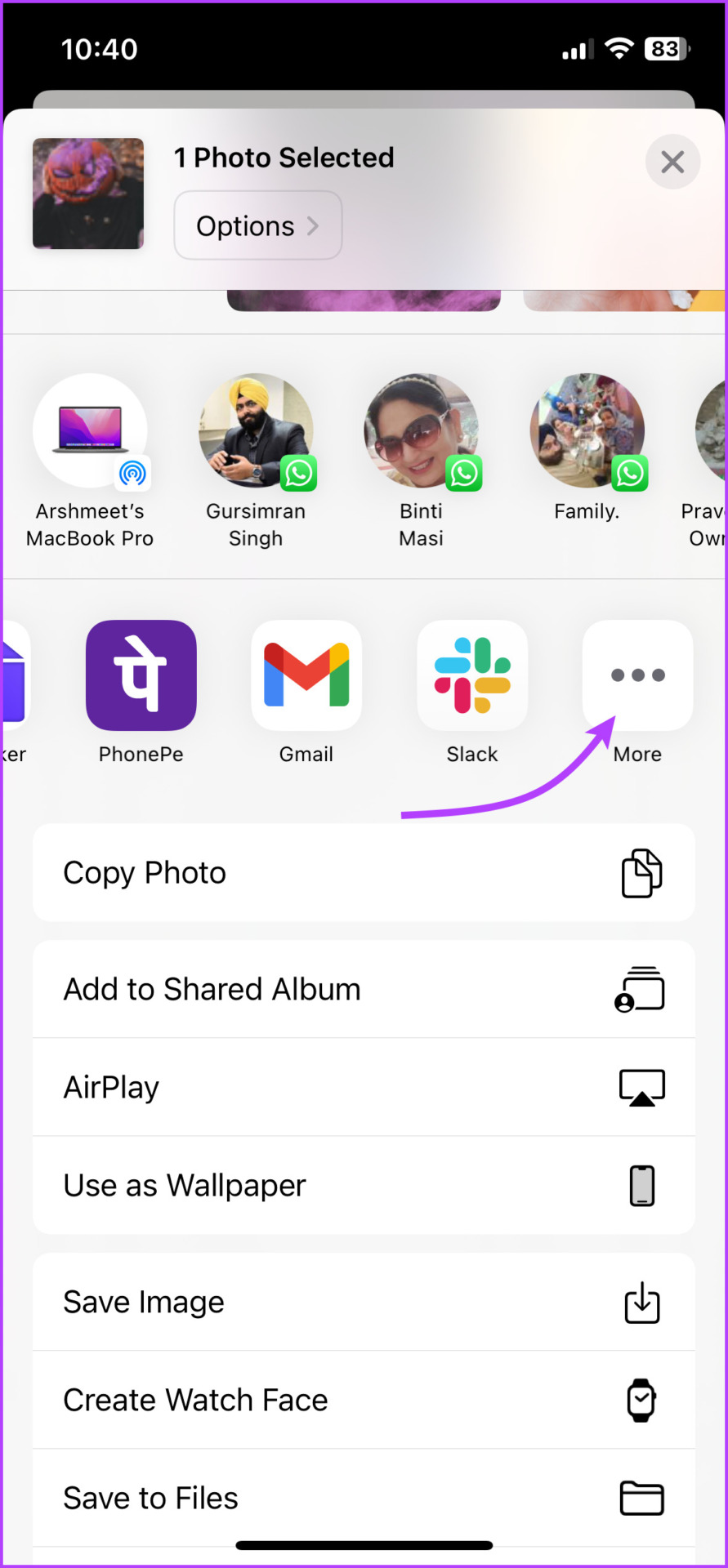Open the More share options ellipsis icon
The height and width of the screenshot is (1568, 728).
[x=637, y=675]
